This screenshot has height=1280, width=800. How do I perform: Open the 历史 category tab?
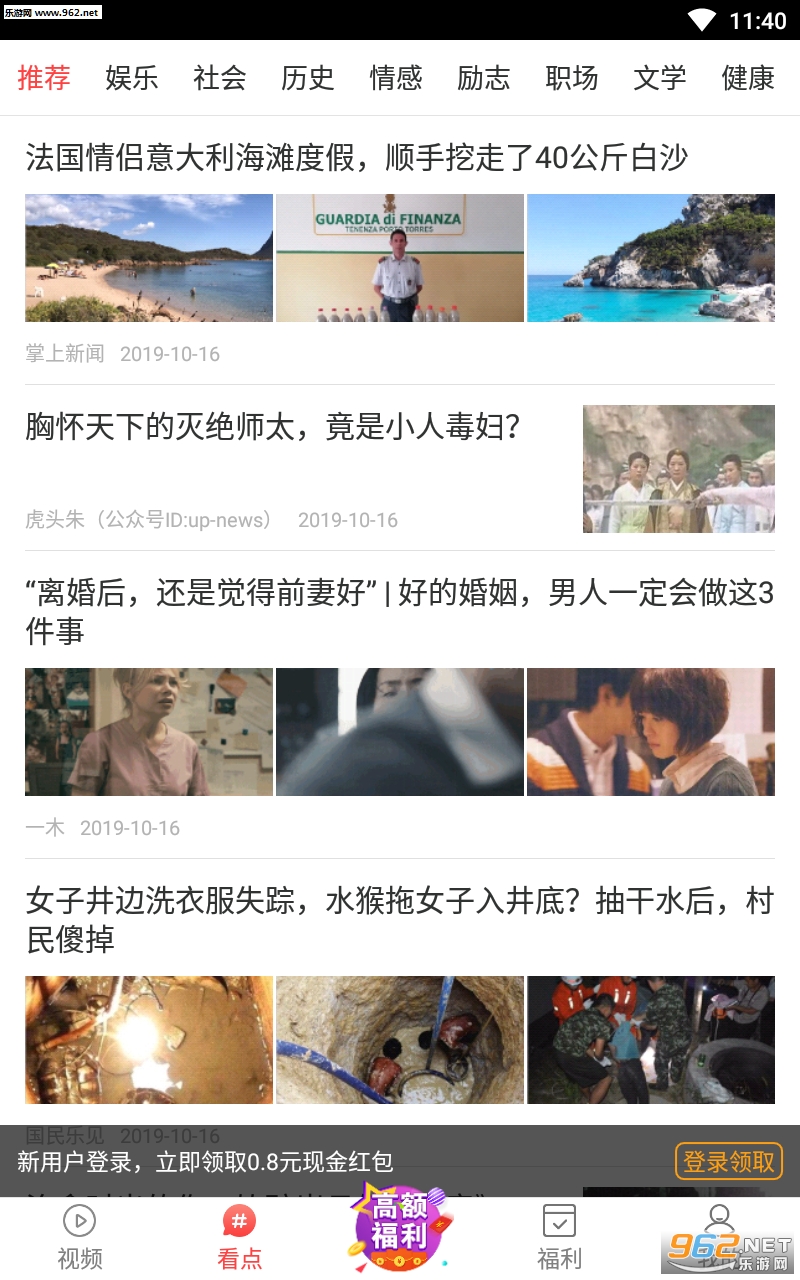[308, 78]
